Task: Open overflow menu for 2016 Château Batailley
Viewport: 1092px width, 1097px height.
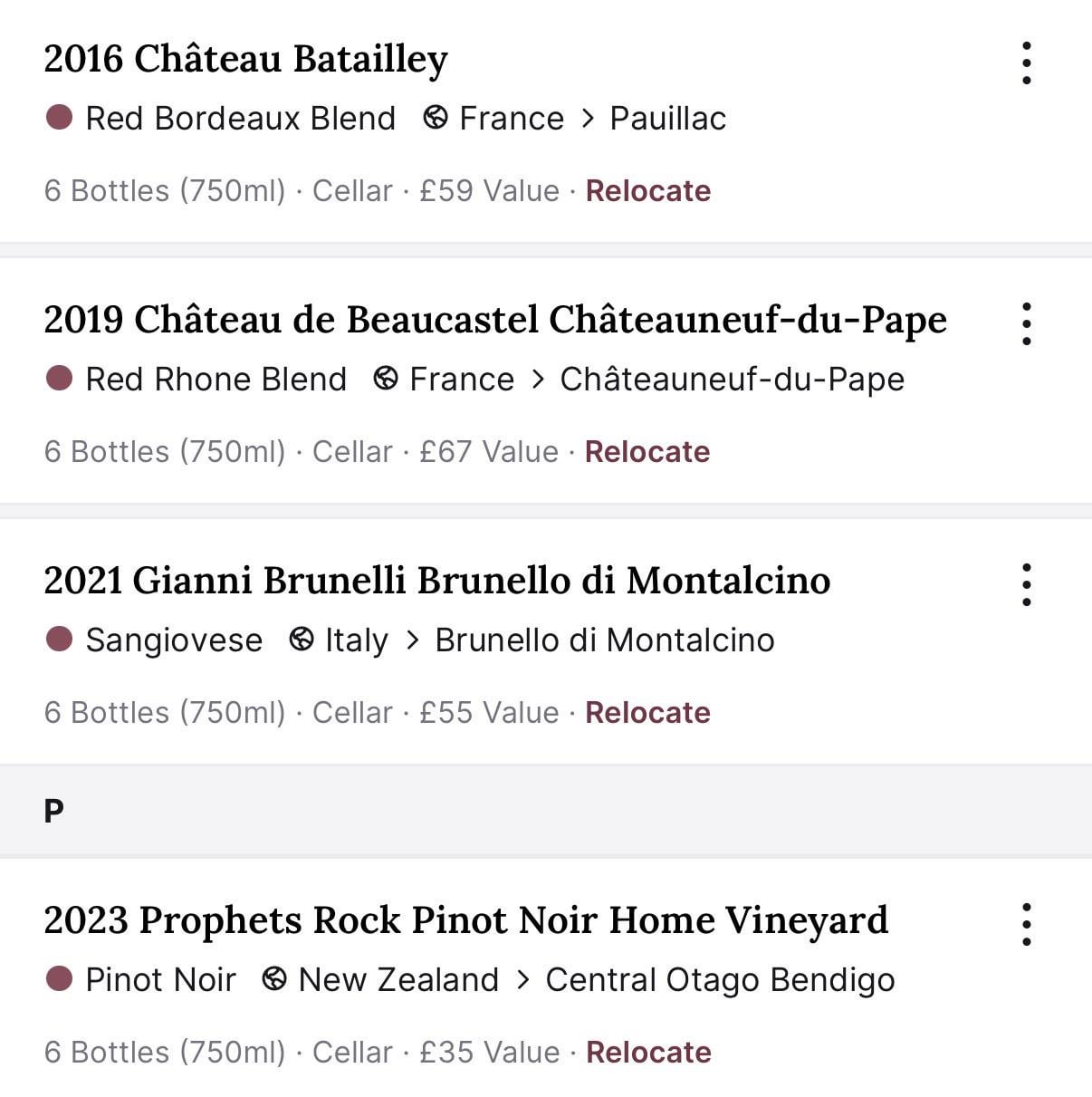Action: [1026, 63]
